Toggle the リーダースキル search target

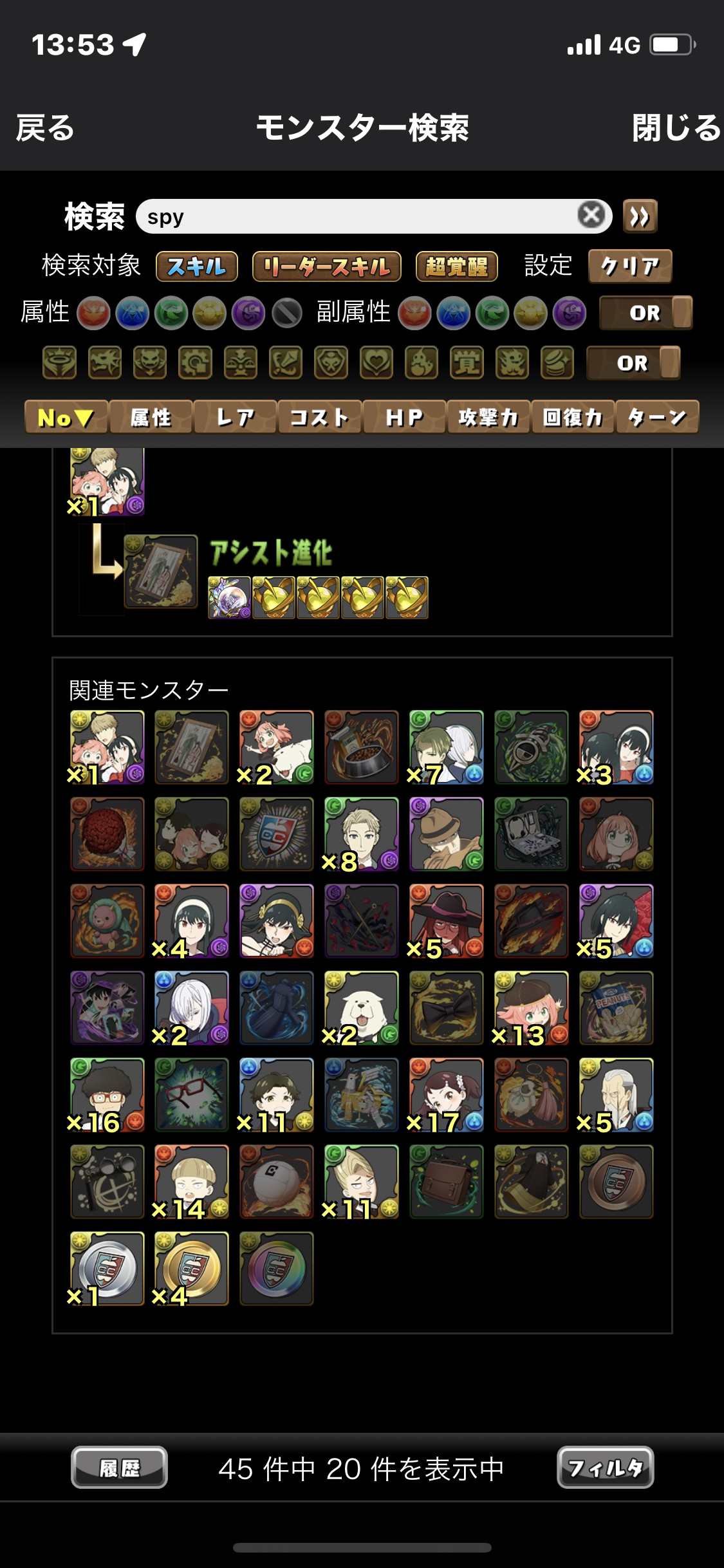327,266
